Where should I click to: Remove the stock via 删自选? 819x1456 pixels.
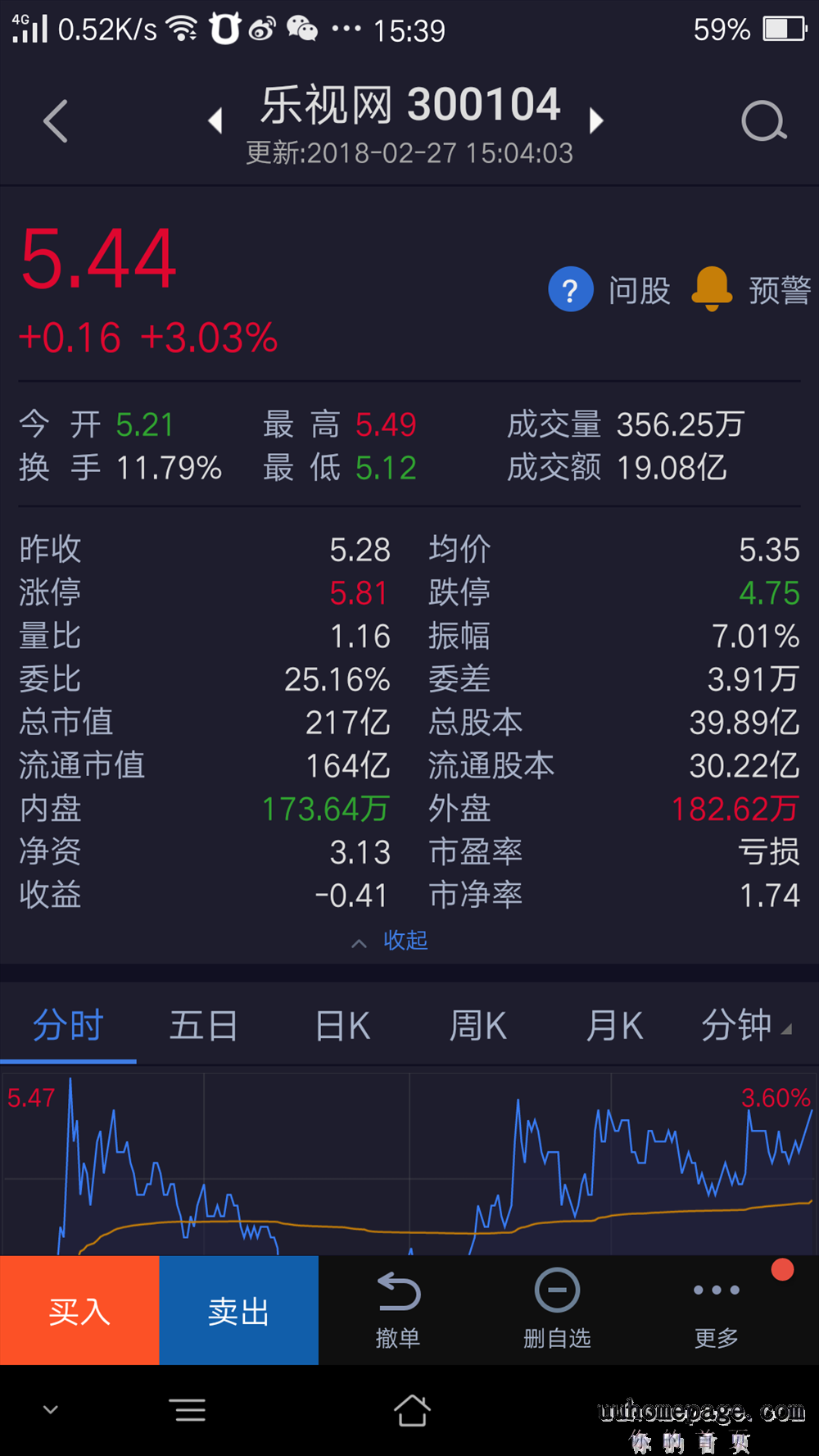557,1309
